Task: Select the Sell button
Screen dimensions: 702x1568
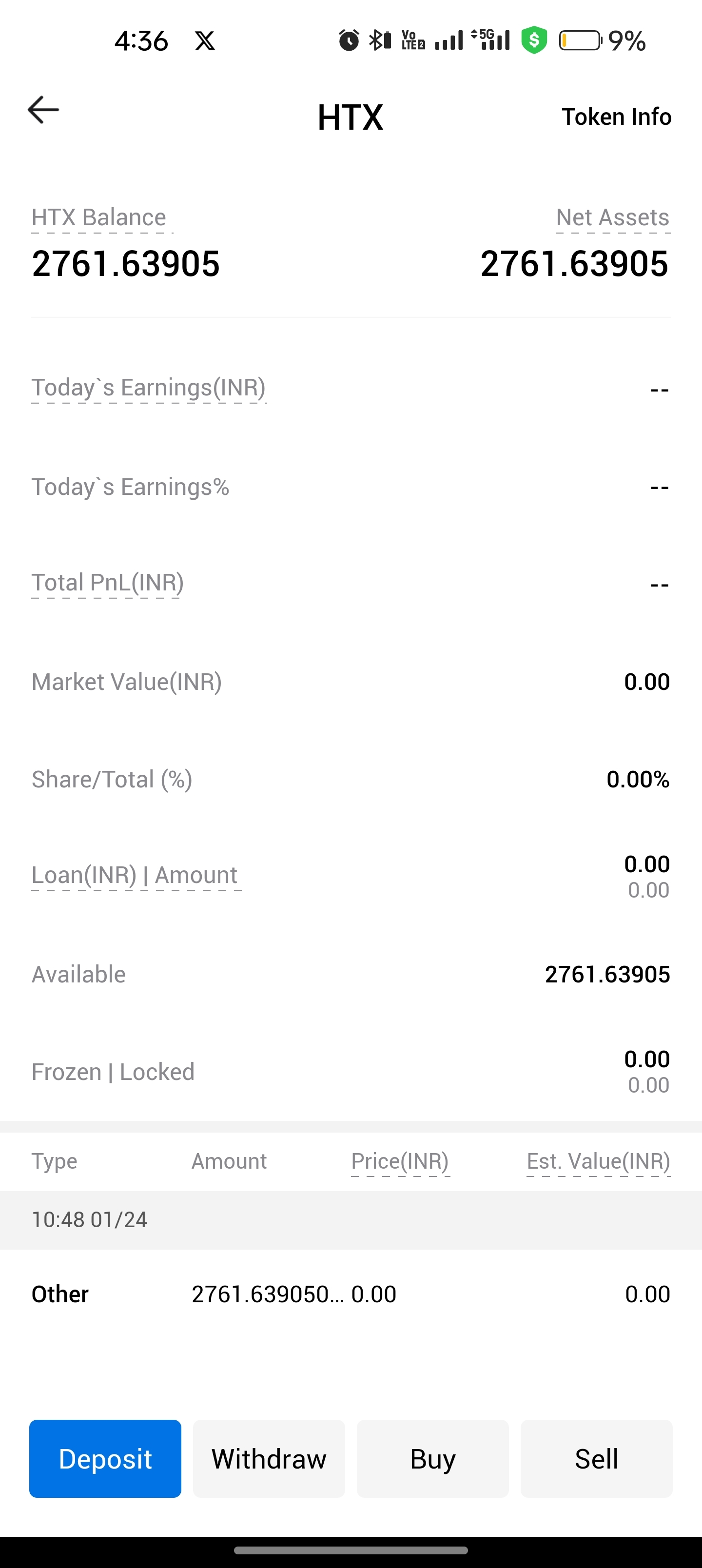Action: coord(596,1458)
